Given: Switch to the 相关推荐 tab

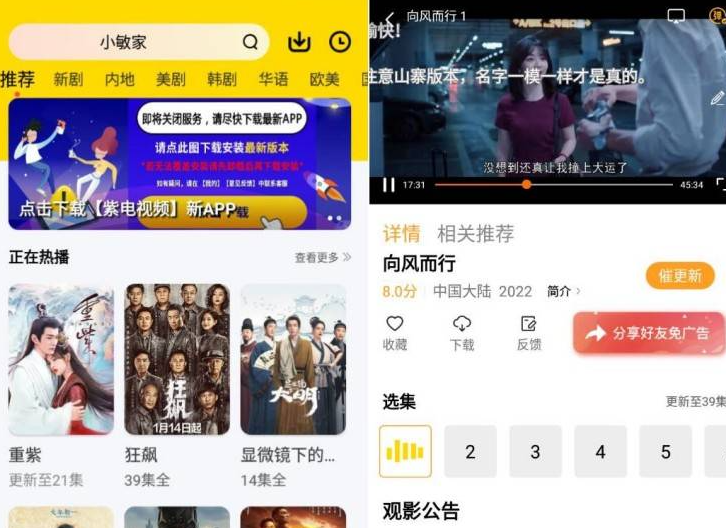Looking at the screenshot, I should (x=475, y=234).
